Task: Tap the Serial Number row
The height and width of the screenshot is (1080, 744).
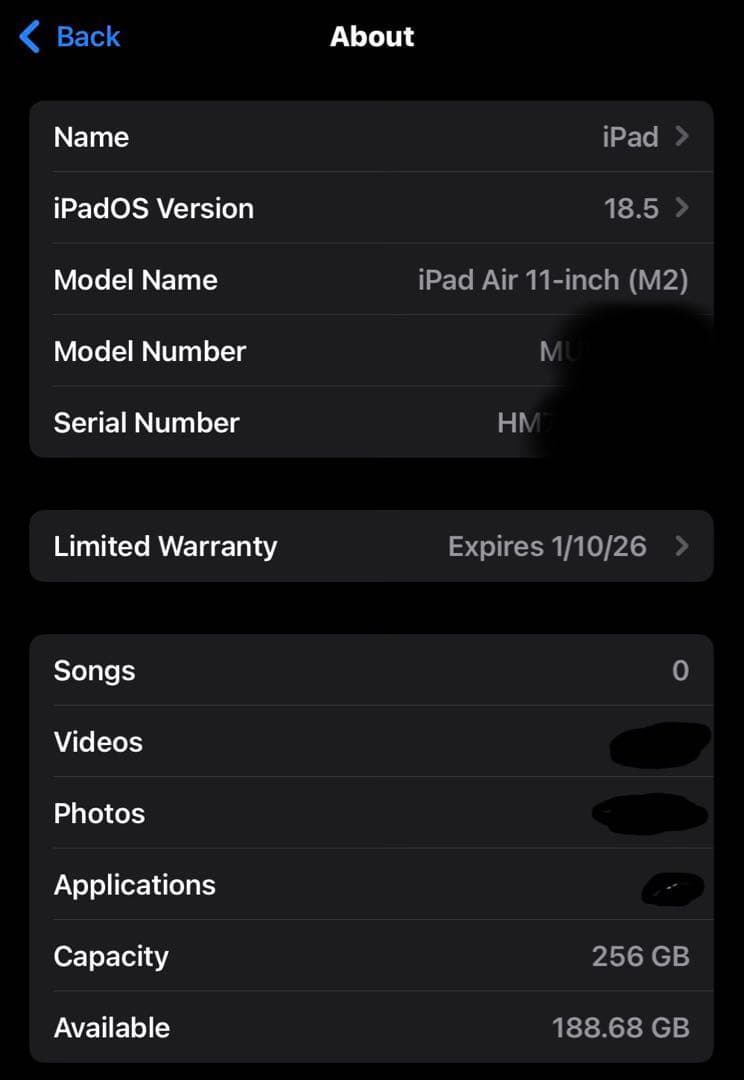Action: pyautogui.click(x=300, y=422)
